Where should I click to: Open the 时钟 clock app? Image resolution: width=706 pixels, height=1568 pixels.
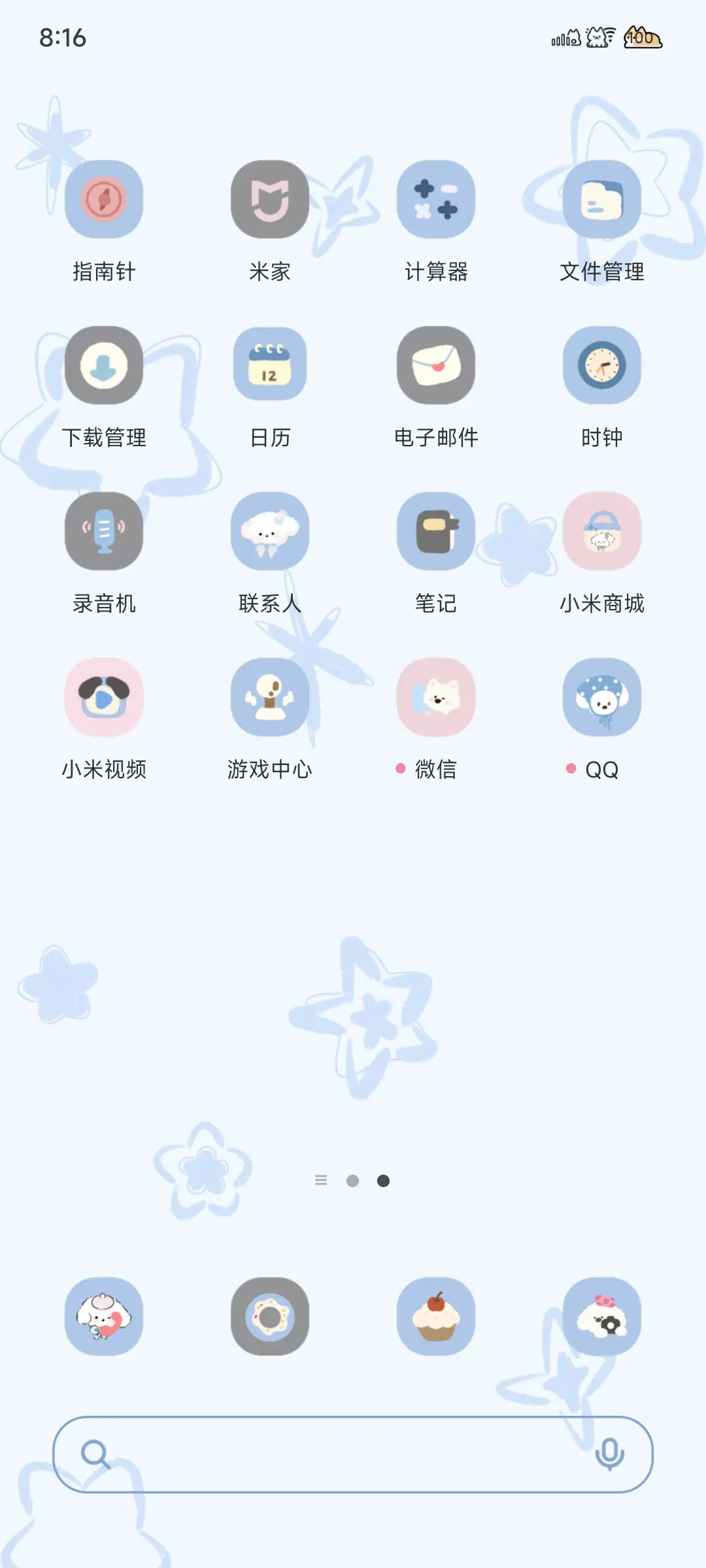tap(603, 365)
